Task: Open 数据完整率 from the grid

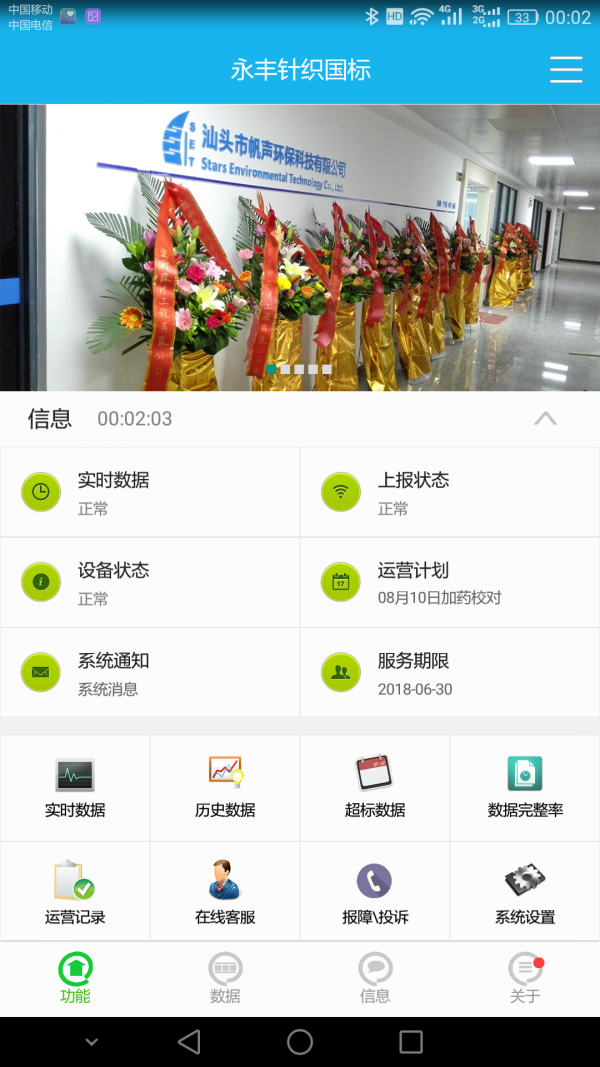Action: 525,788
